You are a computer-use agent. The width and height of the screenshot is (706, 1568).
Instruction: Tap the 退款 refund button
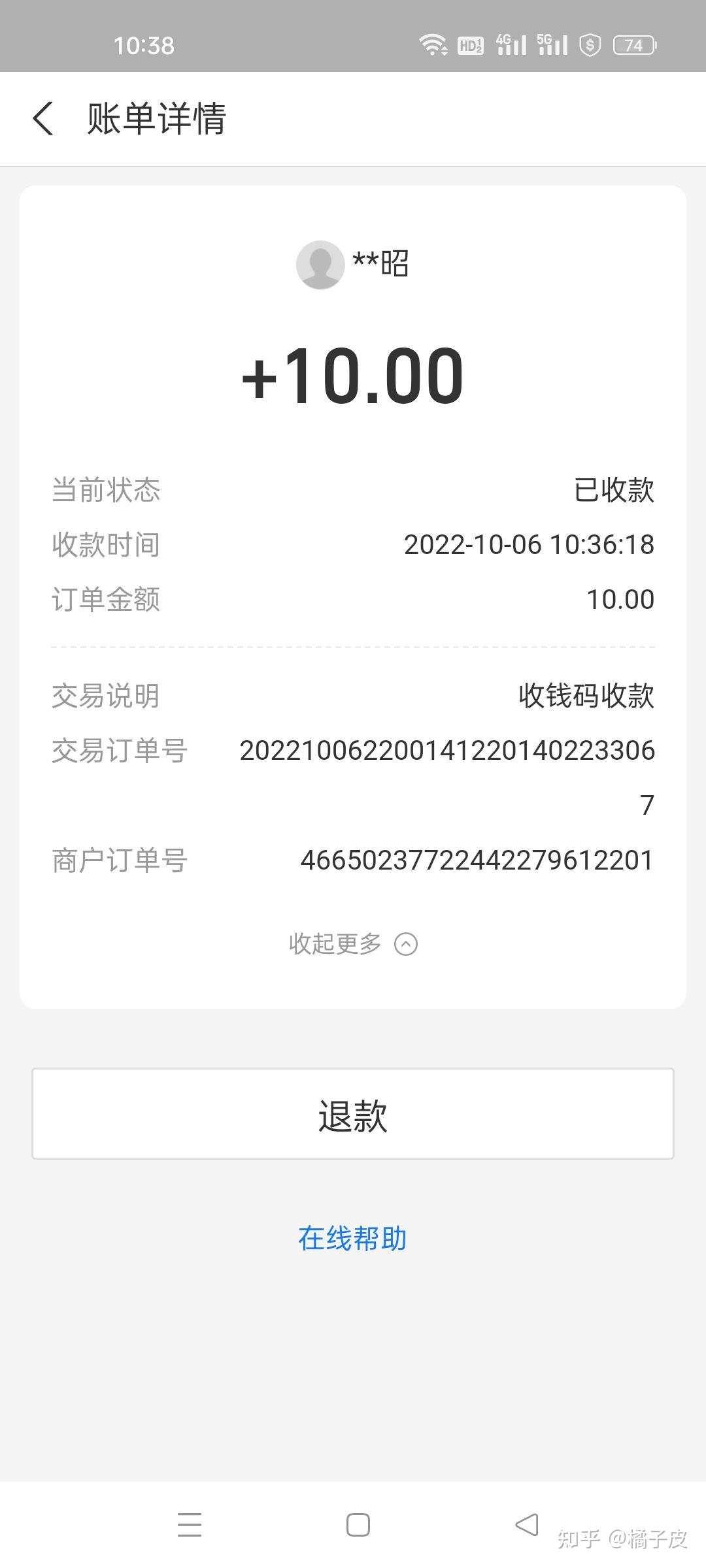353,1114
